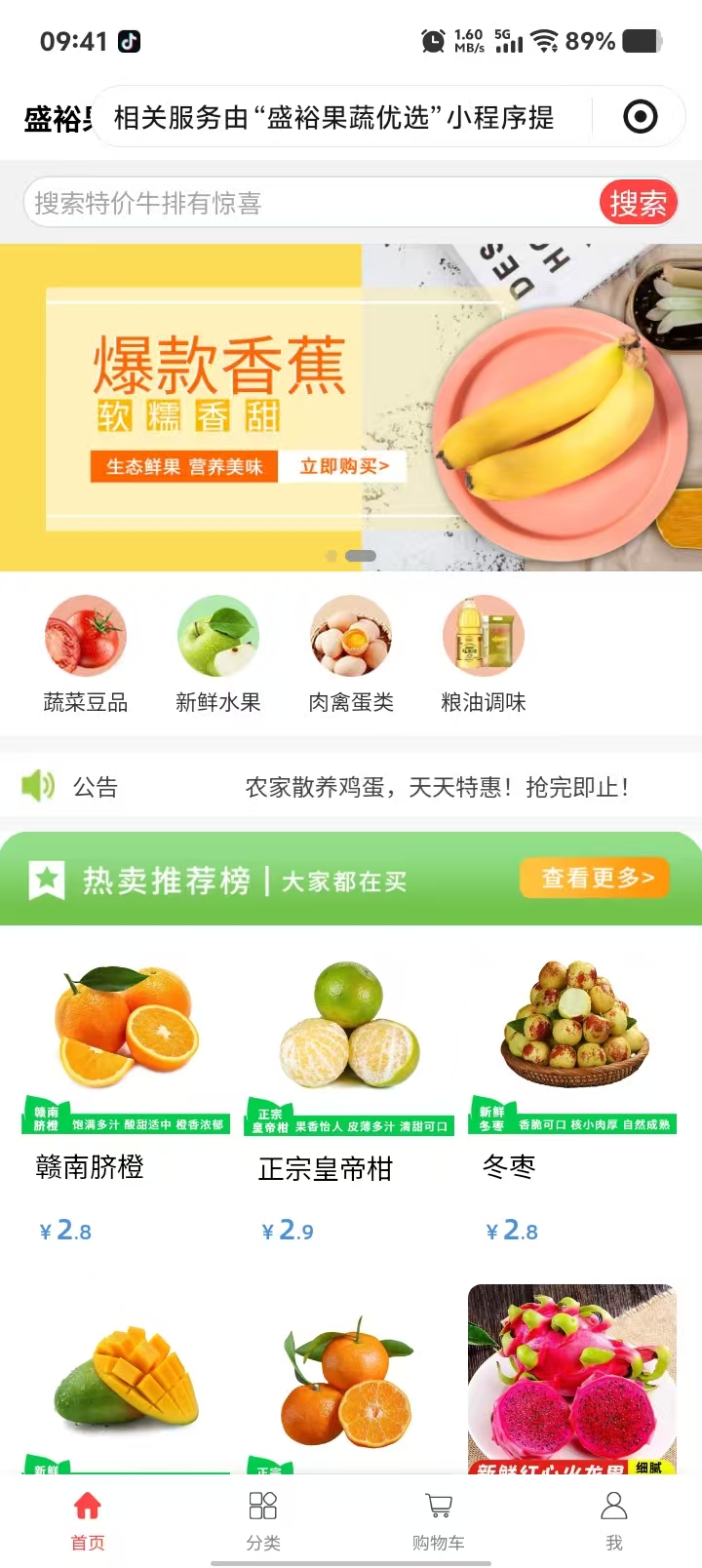This screenshot has height=1568, width=702.
Task: Return to the 首页 tab
Action: pos(88,1519)
